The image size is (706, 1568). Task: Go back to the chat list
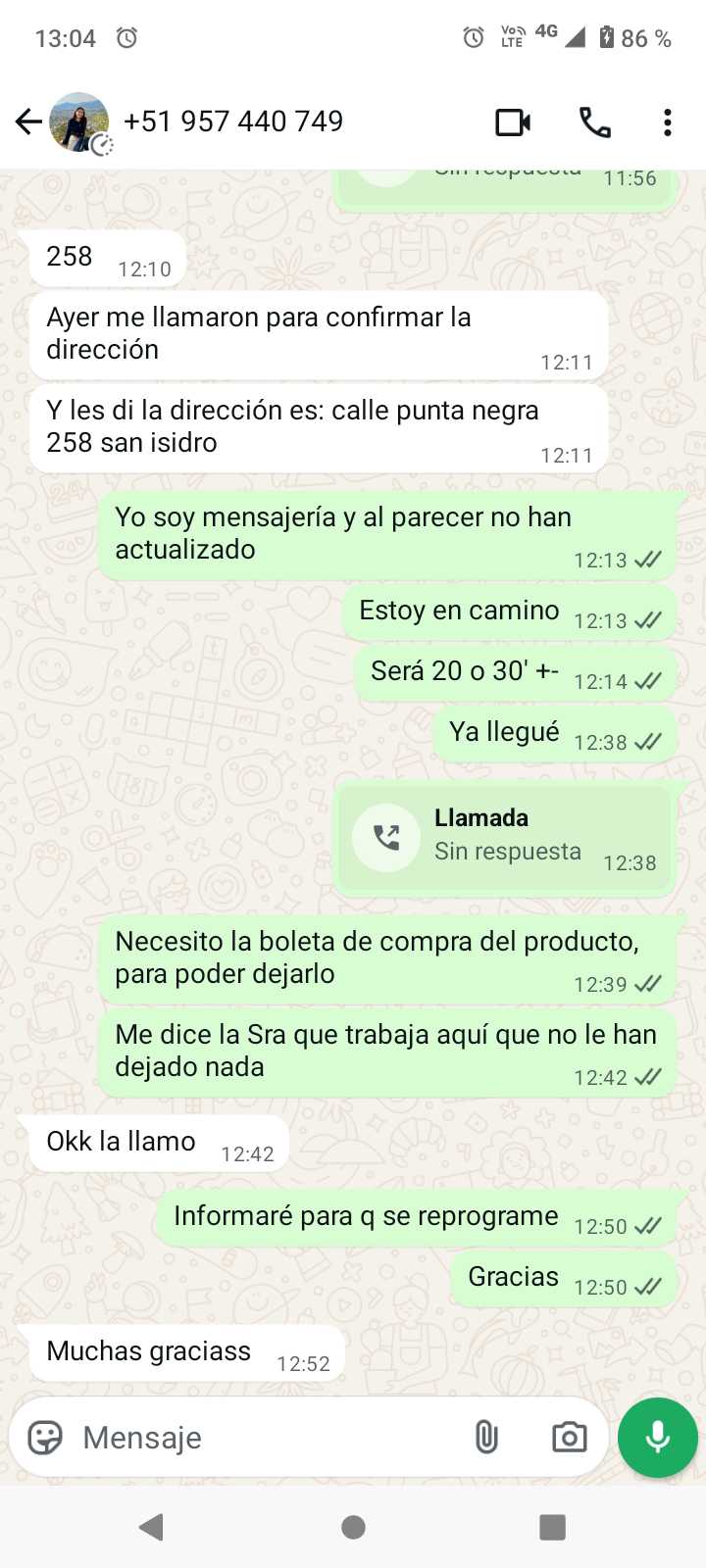coord(28,122)
